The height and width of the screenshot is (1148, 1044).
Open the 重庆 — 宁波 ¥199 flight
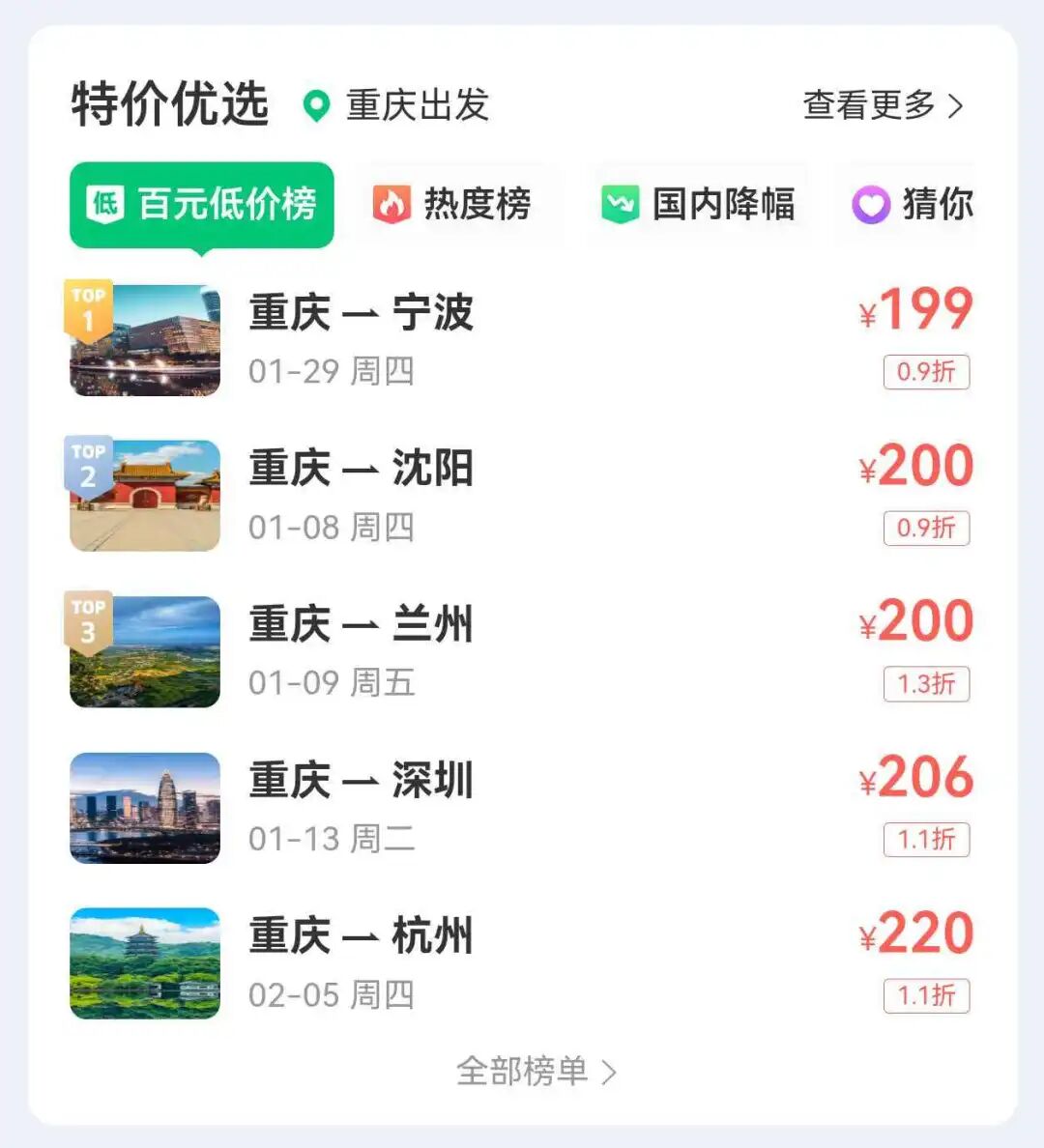[x=522, y=339]
